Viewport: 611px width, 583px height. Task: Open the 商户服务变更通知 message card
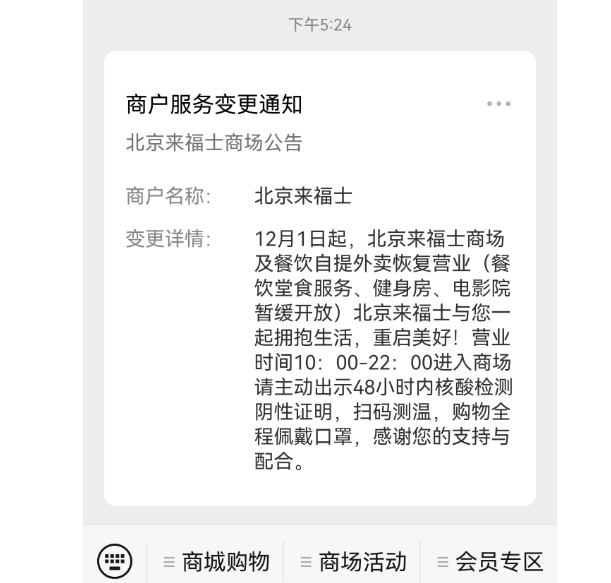tap(319, 280)
